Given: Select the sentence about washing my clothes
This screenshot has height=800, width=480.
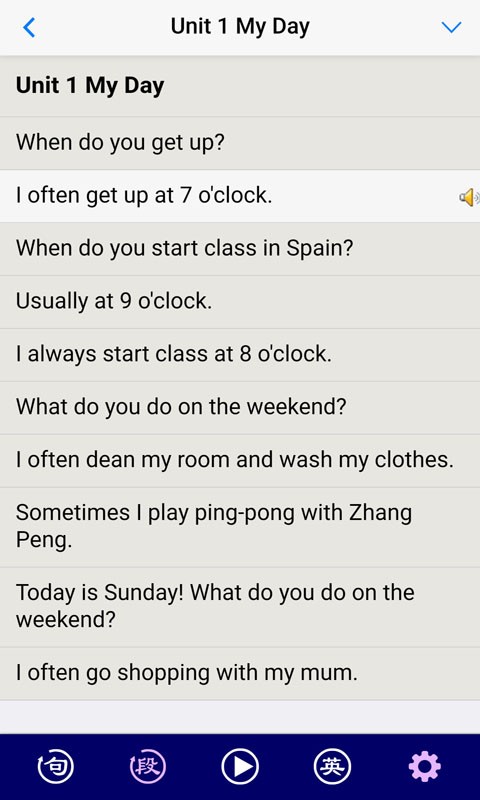Looking at the screenshot, I should point(240,461).
